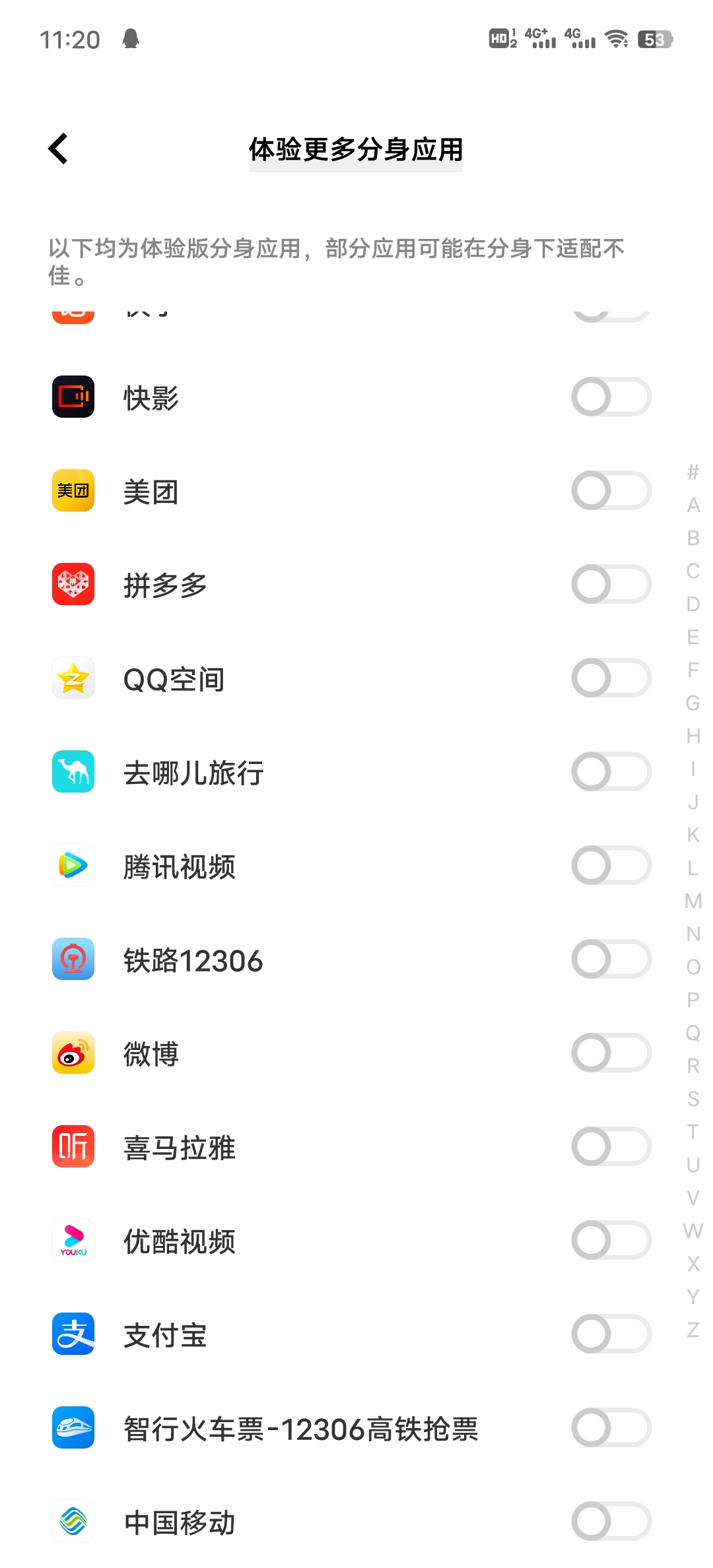Toggle the 喜马拉雅 switch

[611, 1147]
